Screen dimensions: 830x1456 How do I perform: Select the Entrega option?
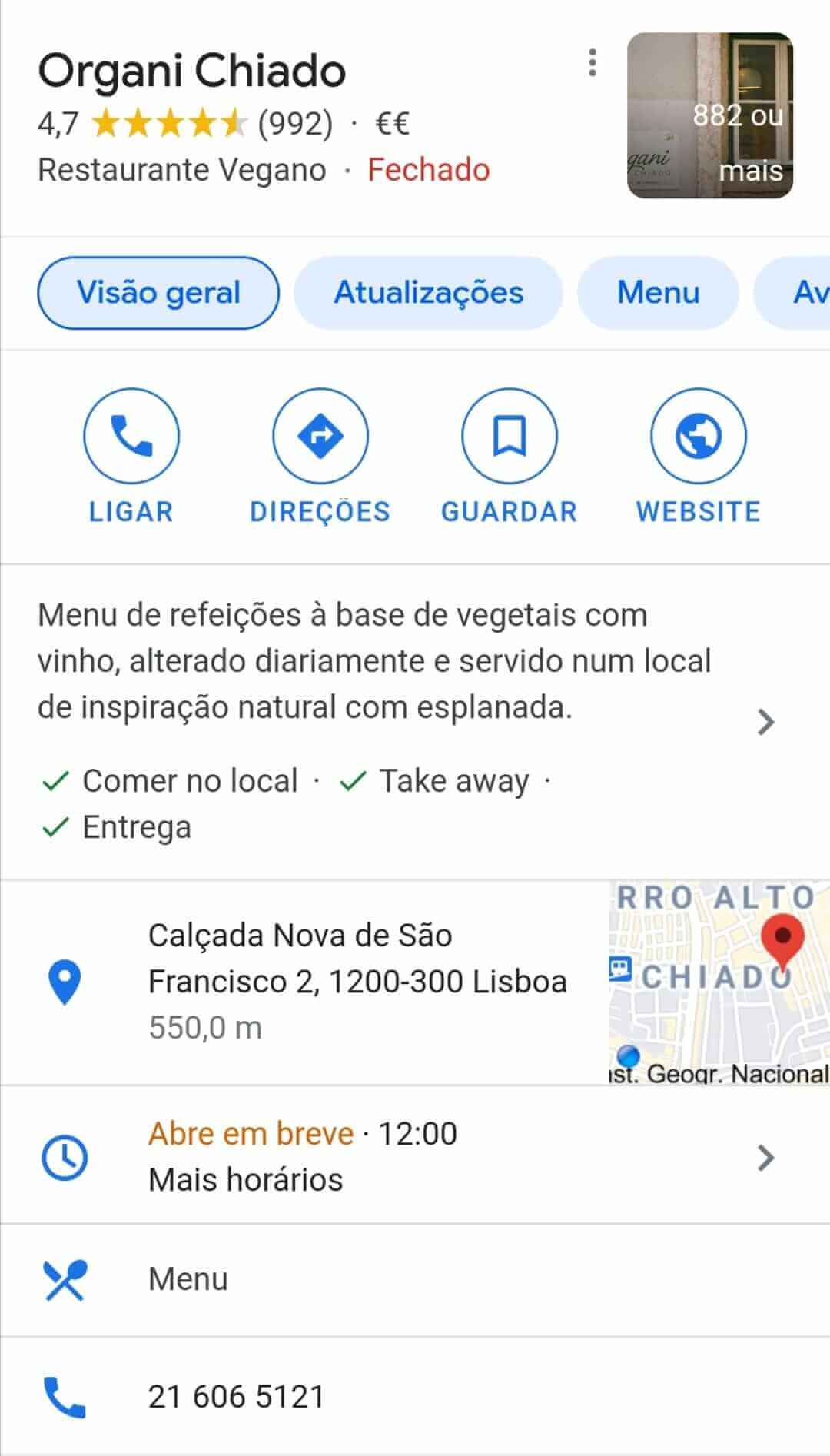(x=135, y=828)
